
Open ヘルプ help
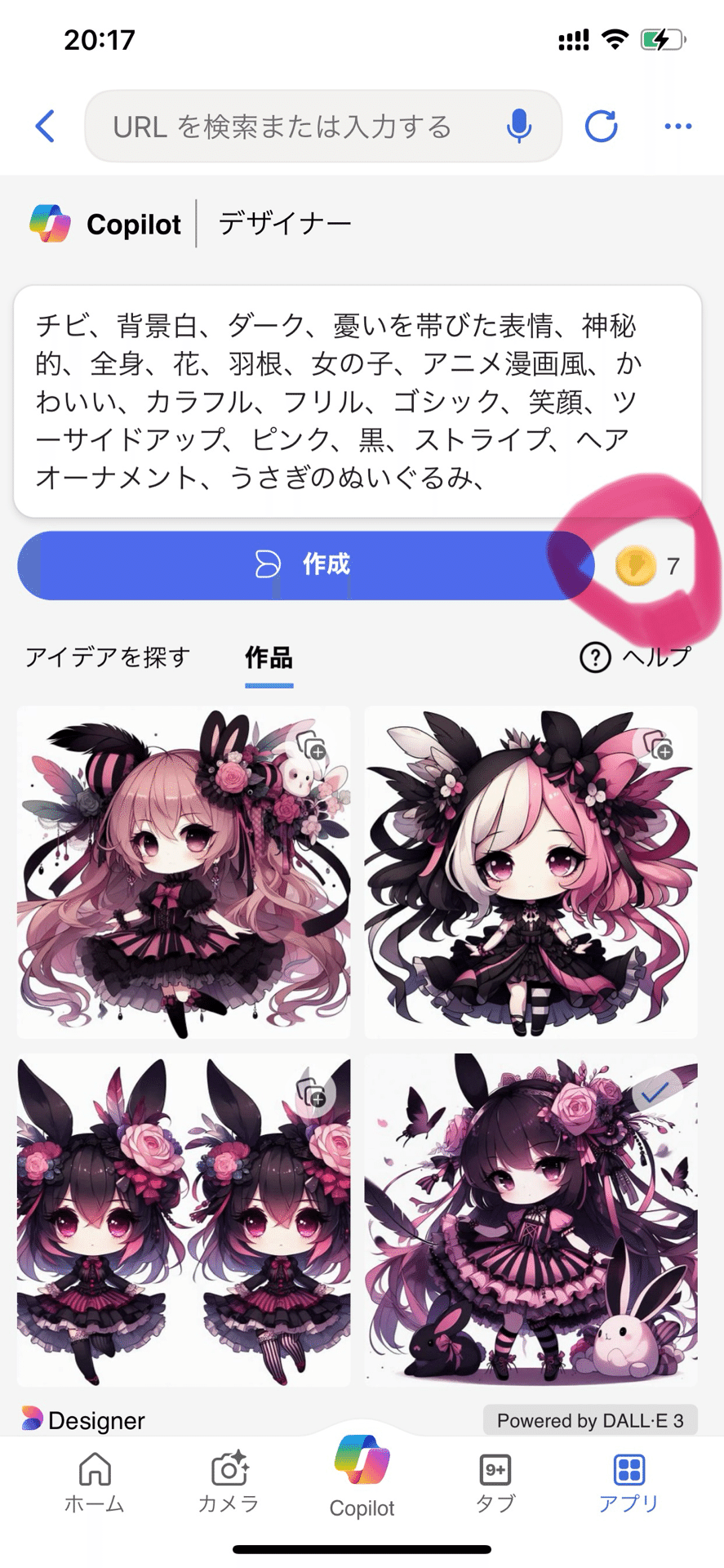636,657
